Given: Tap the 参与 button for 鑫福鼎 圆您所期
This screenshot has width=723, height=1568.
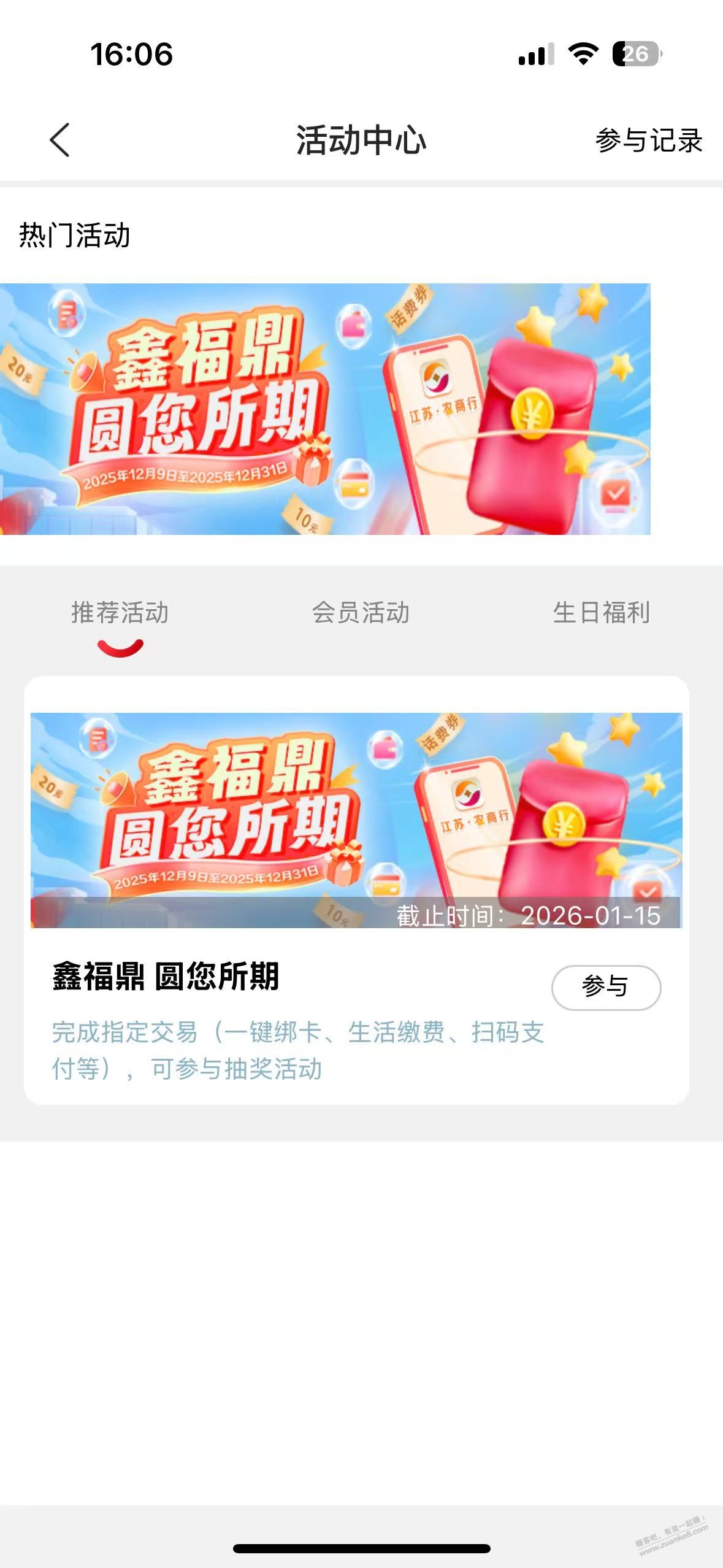Looking at the screenshot, I should coord(605,987).
